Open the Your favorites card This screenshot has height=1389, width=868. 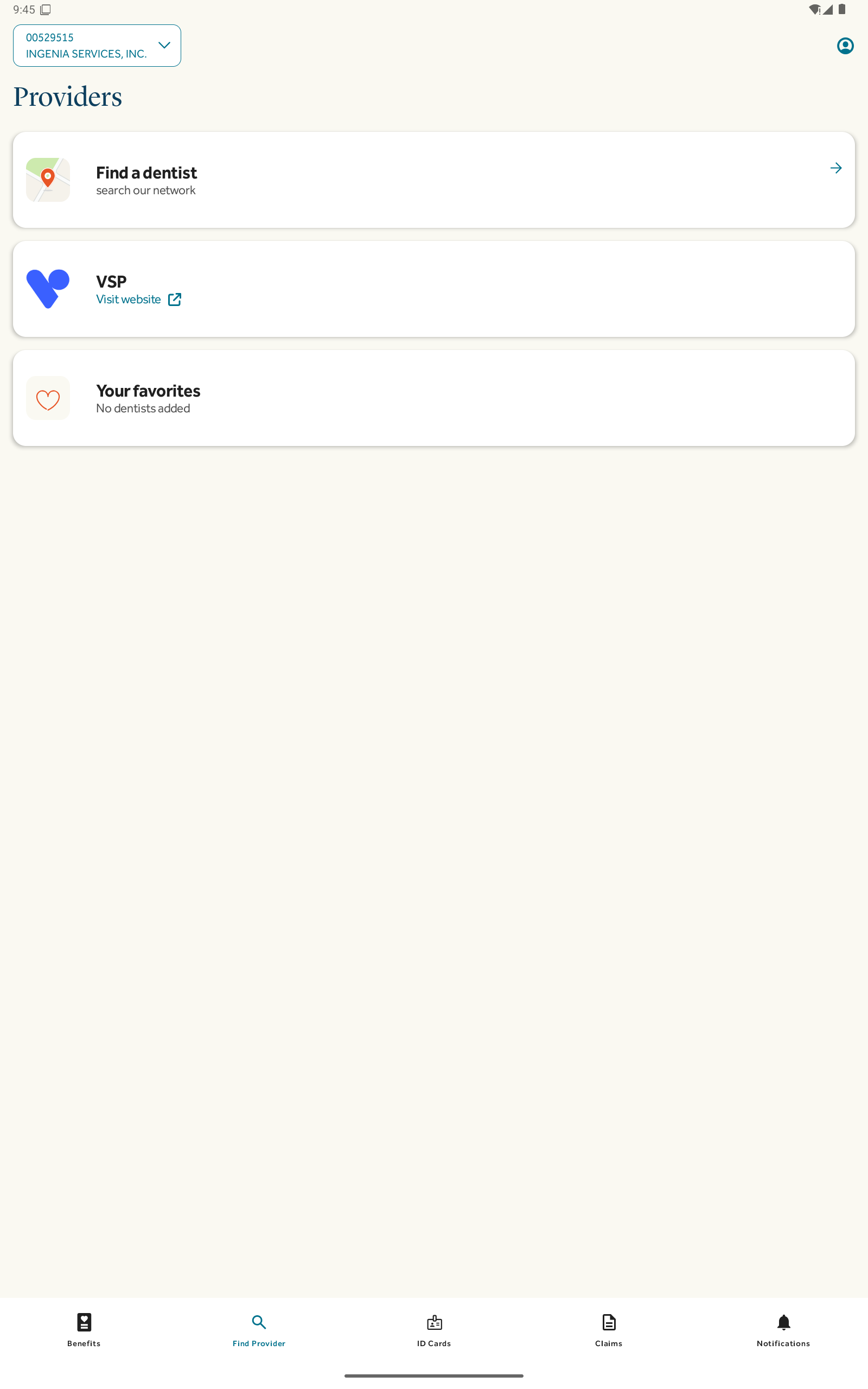tap(433, 398)
